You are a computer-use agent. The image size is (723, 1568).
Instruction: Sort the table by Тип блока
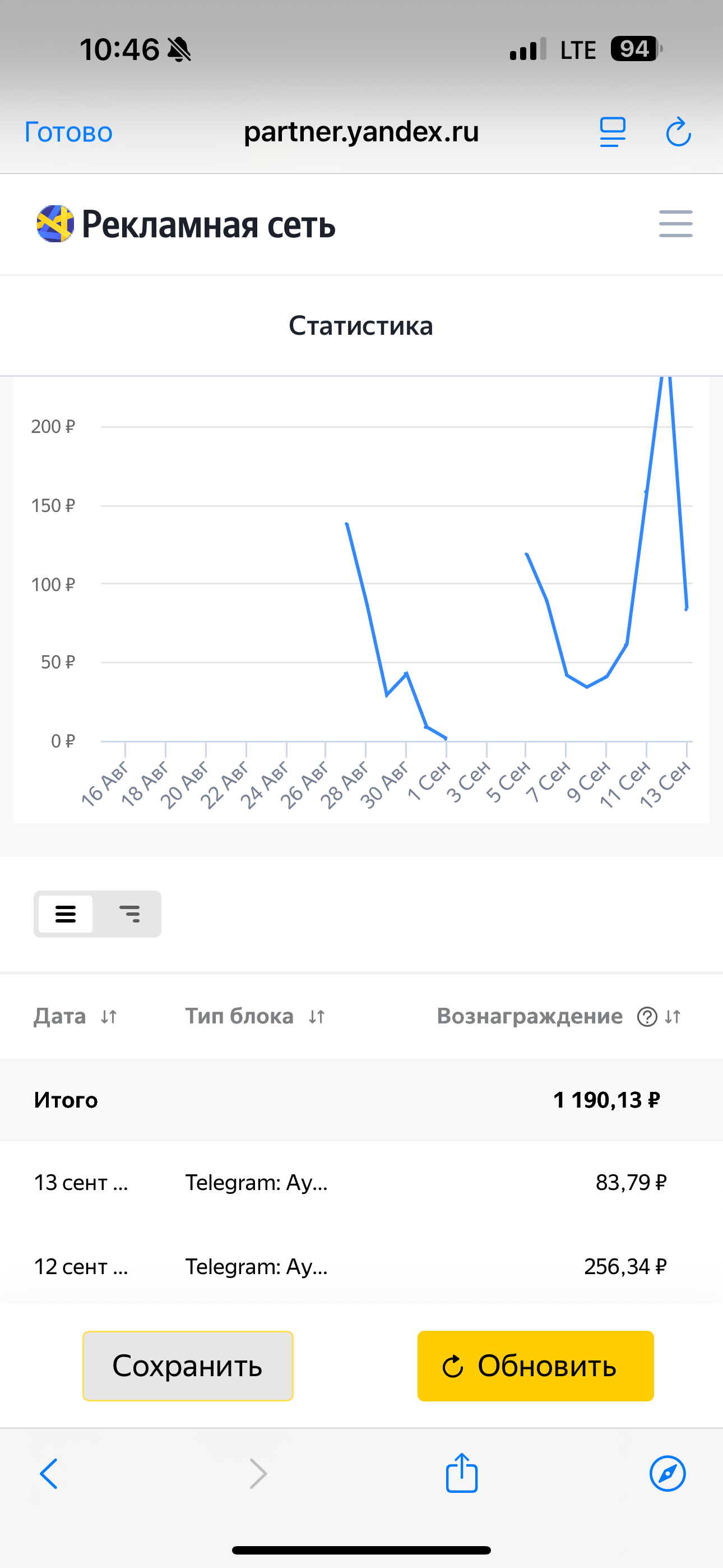pyautogui.click(x=317, y=1017)
